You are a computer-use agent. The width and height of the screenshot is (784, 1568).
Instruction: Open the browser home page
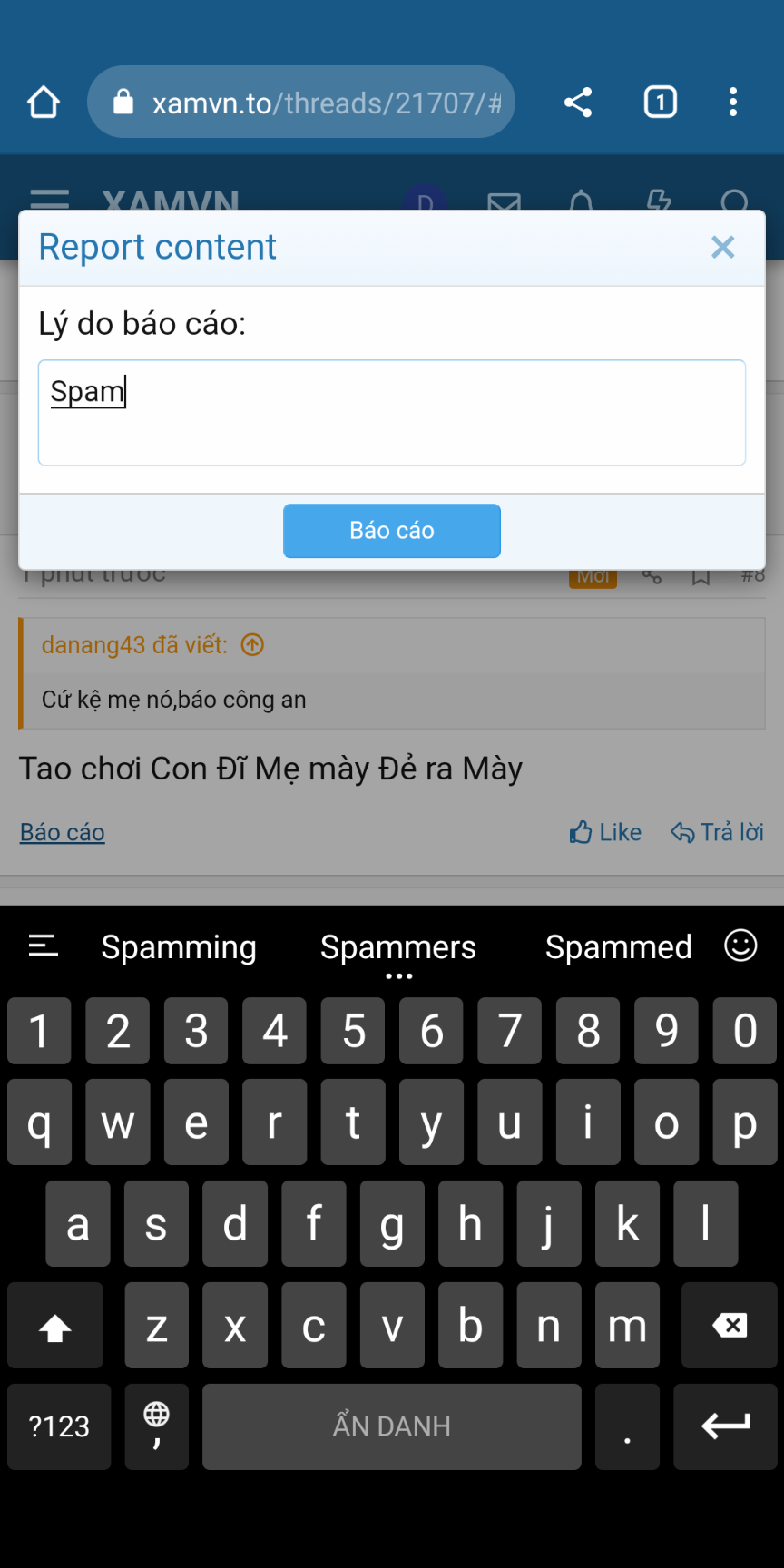pyautogui.click(x=44, y=103)
